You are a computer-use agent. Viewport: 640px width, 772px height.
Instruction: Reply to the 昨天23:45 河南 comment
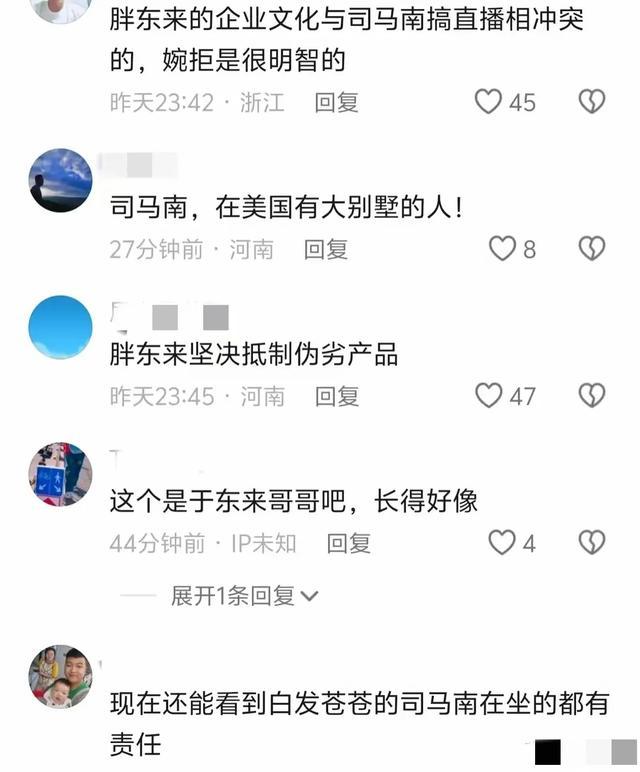[337, 396]
